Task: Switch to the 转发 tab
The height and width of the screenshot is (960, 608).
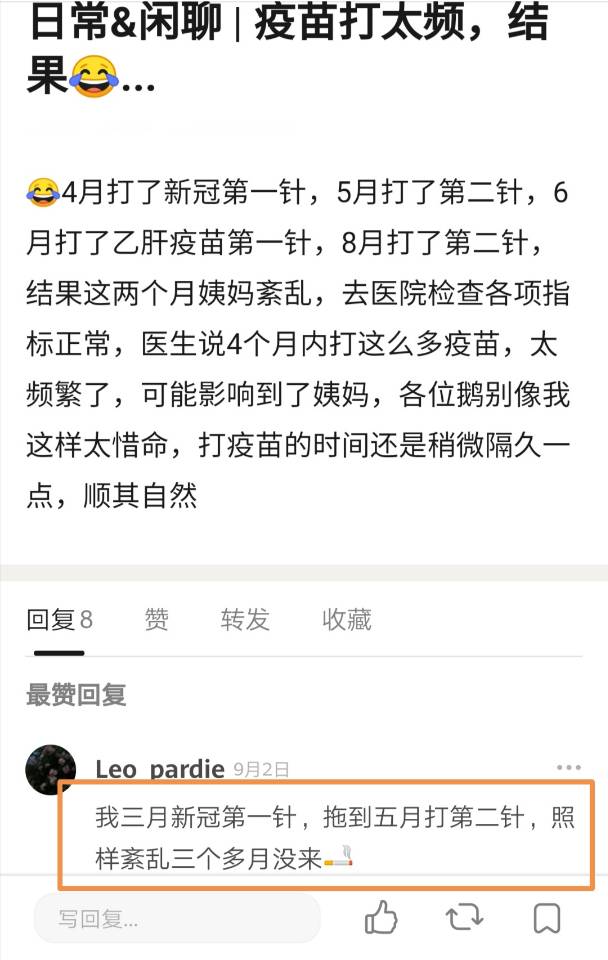Action: 245,620
